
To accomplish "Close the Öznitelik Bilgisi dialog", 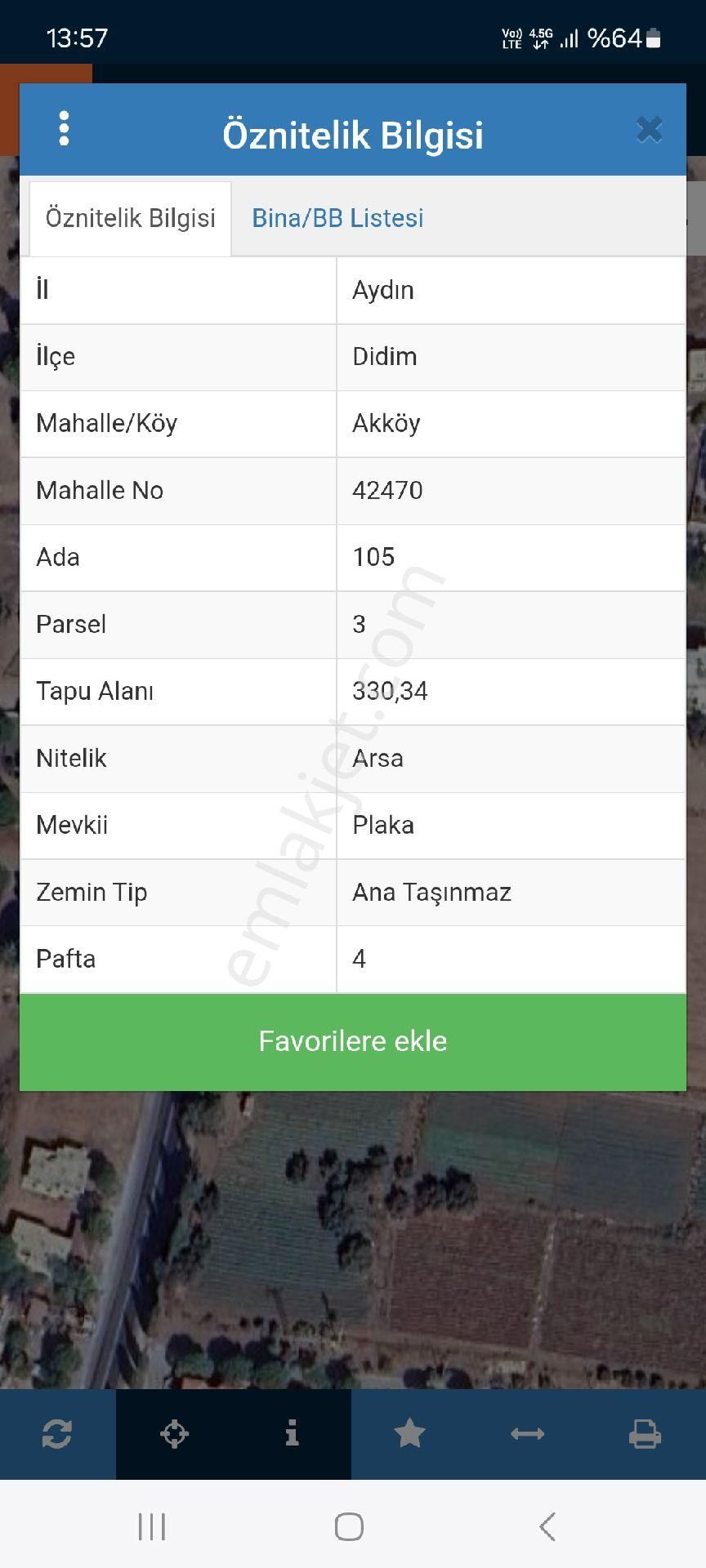I will coord(649,130).
